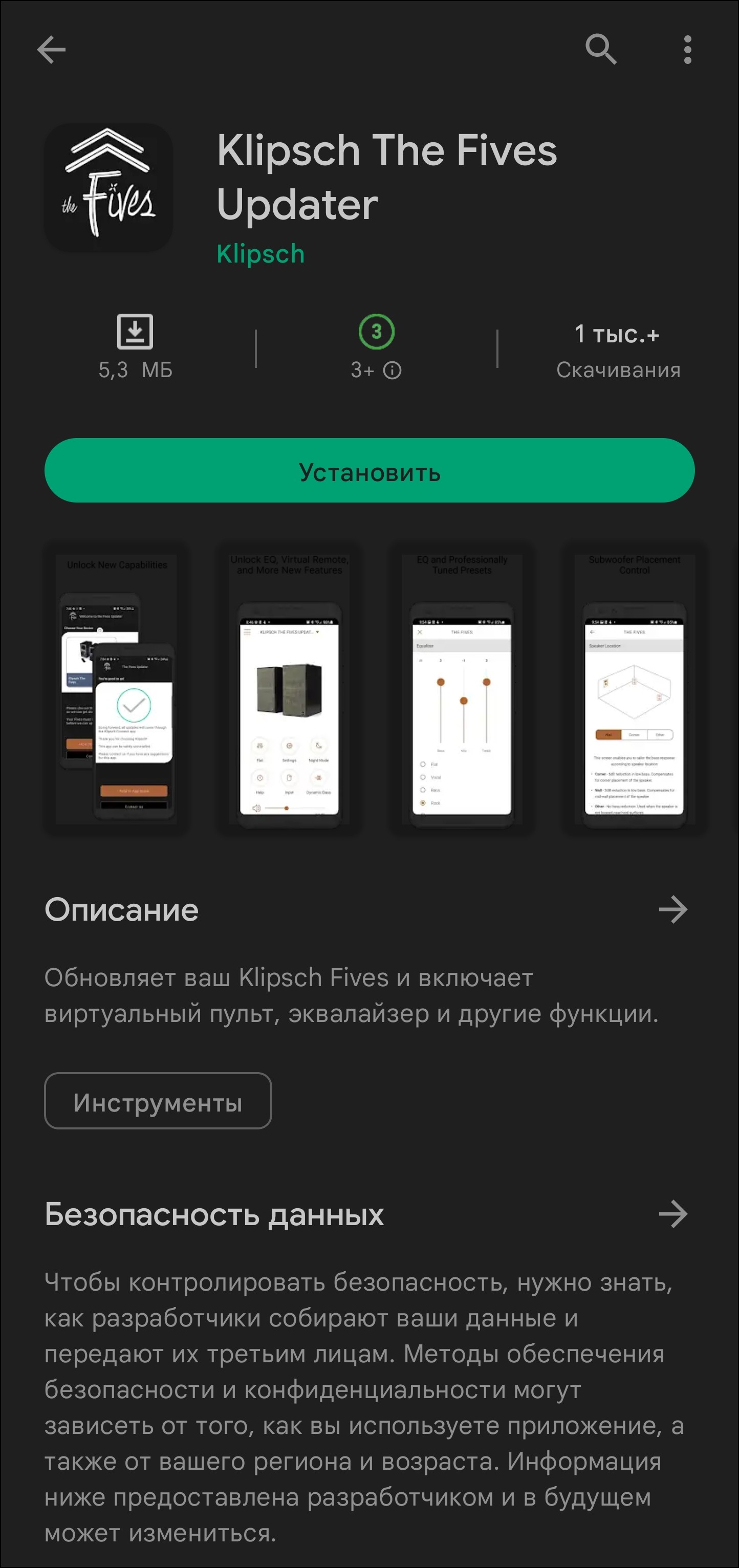Open search in the Play Store
Image resolution: width=739 pixels, height=1568 pixels.
pos(601,49)
